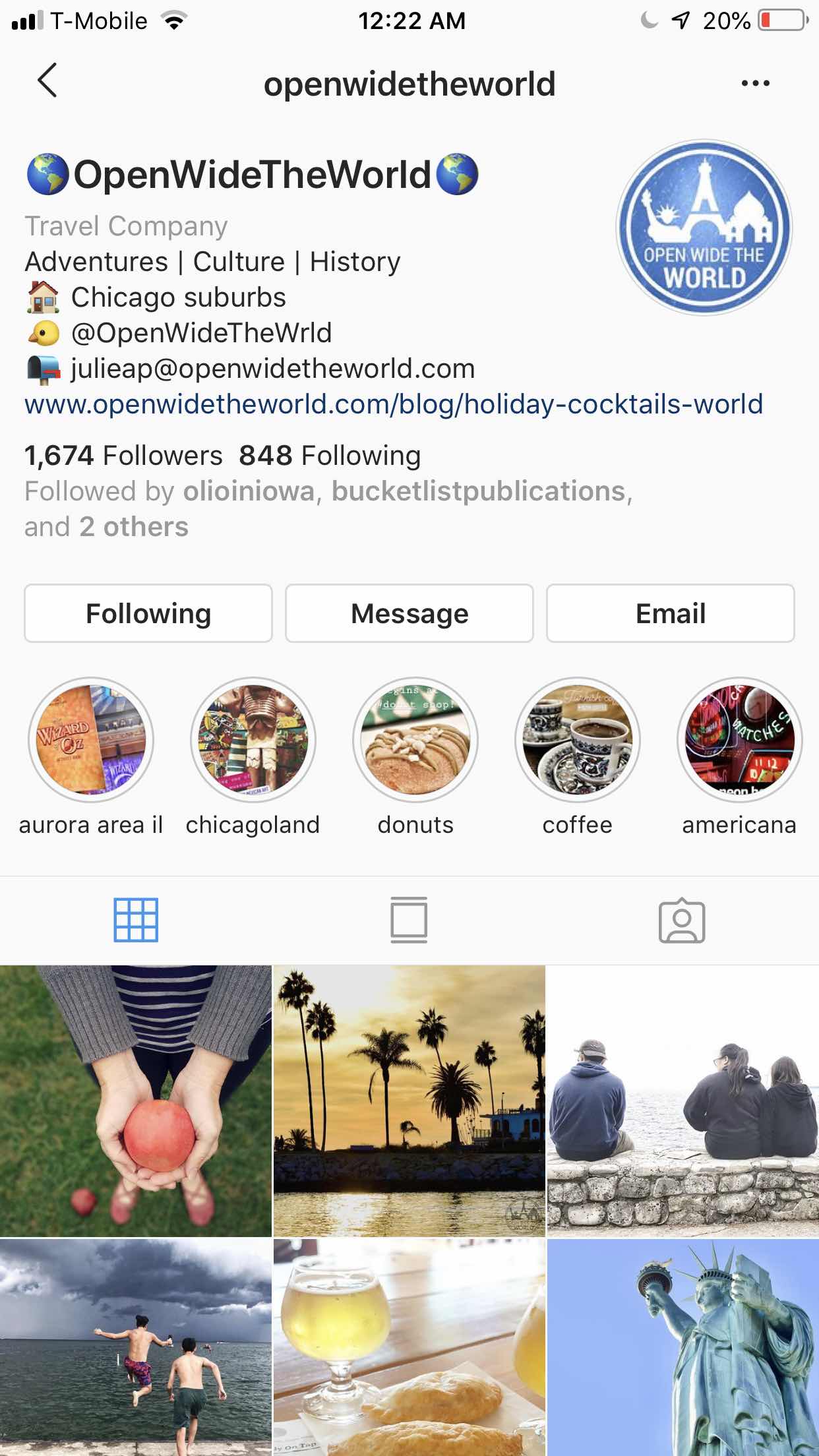Open the three-dot options menu

click(755, 83)
